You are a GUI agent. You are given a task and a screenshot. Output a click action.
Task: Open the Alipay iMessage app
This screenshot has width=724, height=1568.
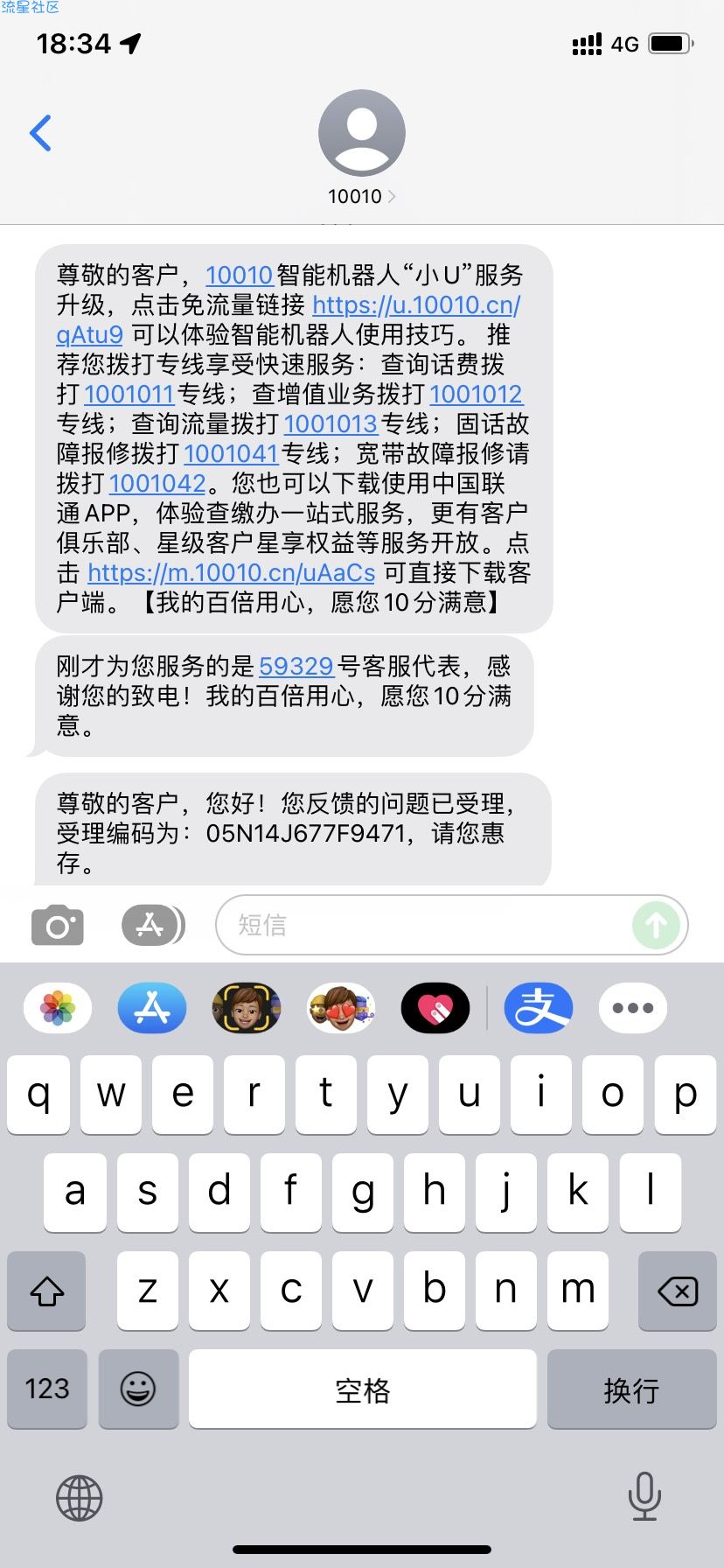pyautogui.click(x=538, y=1008)
